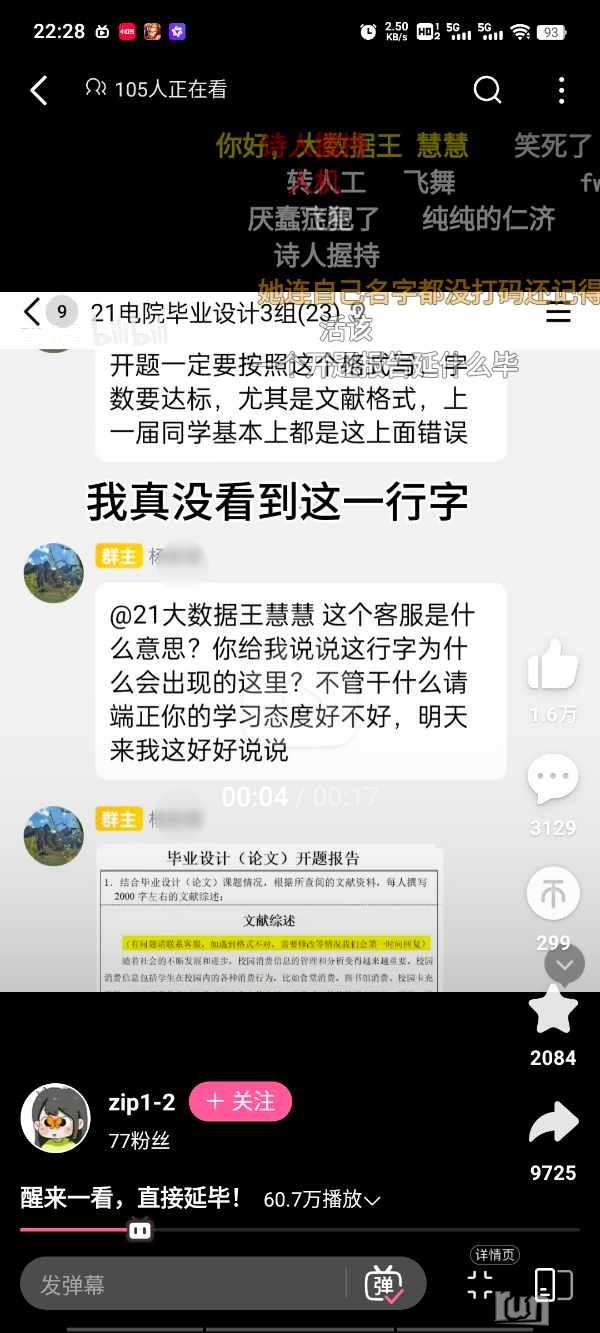Collapse the side action chevron
Image resolution: width=600 pixels, height=1333 pixels.
click(x=564, y=965)
